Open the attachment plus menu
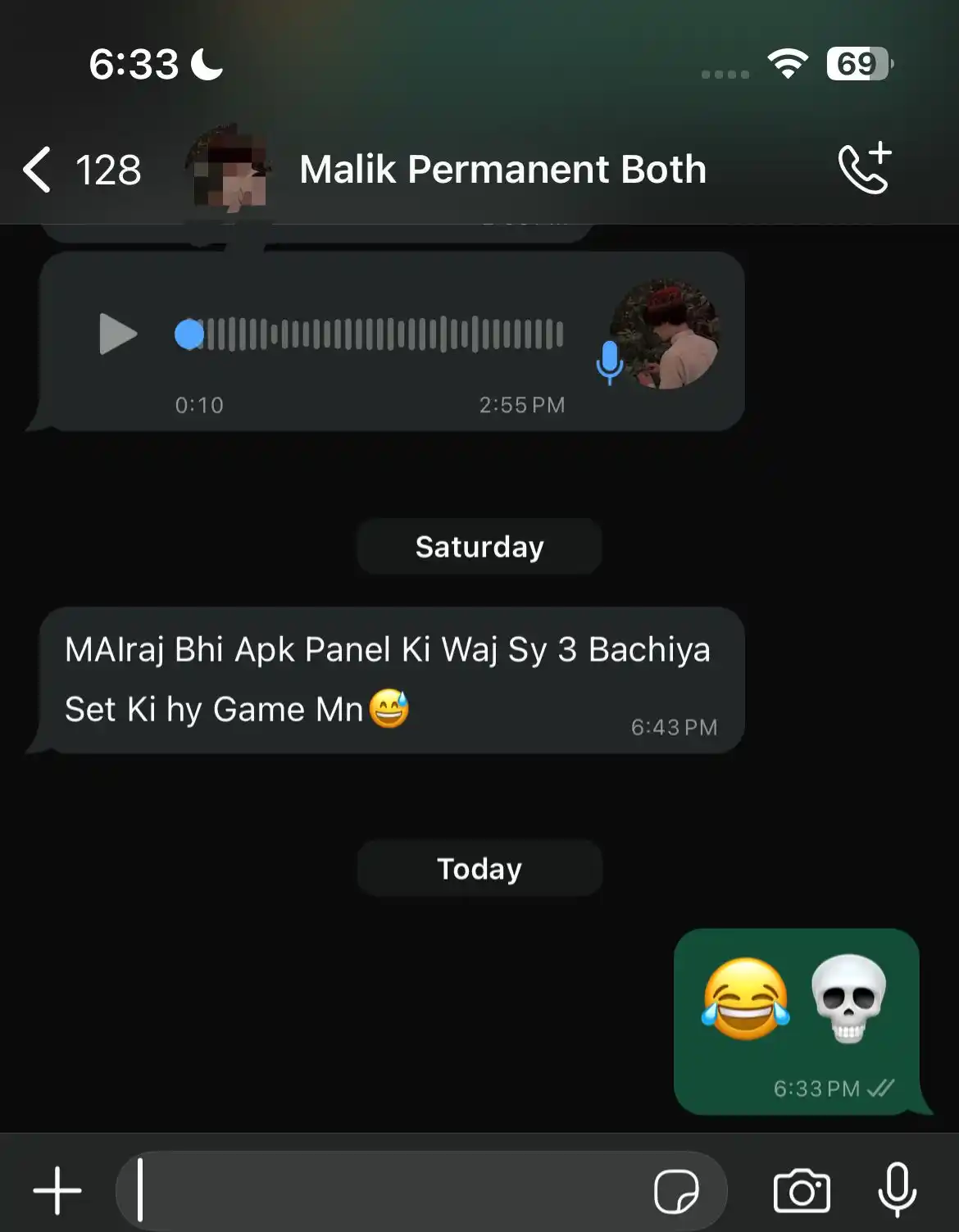This screenshot has width=959, height=1232. [x=57, y=1190]
